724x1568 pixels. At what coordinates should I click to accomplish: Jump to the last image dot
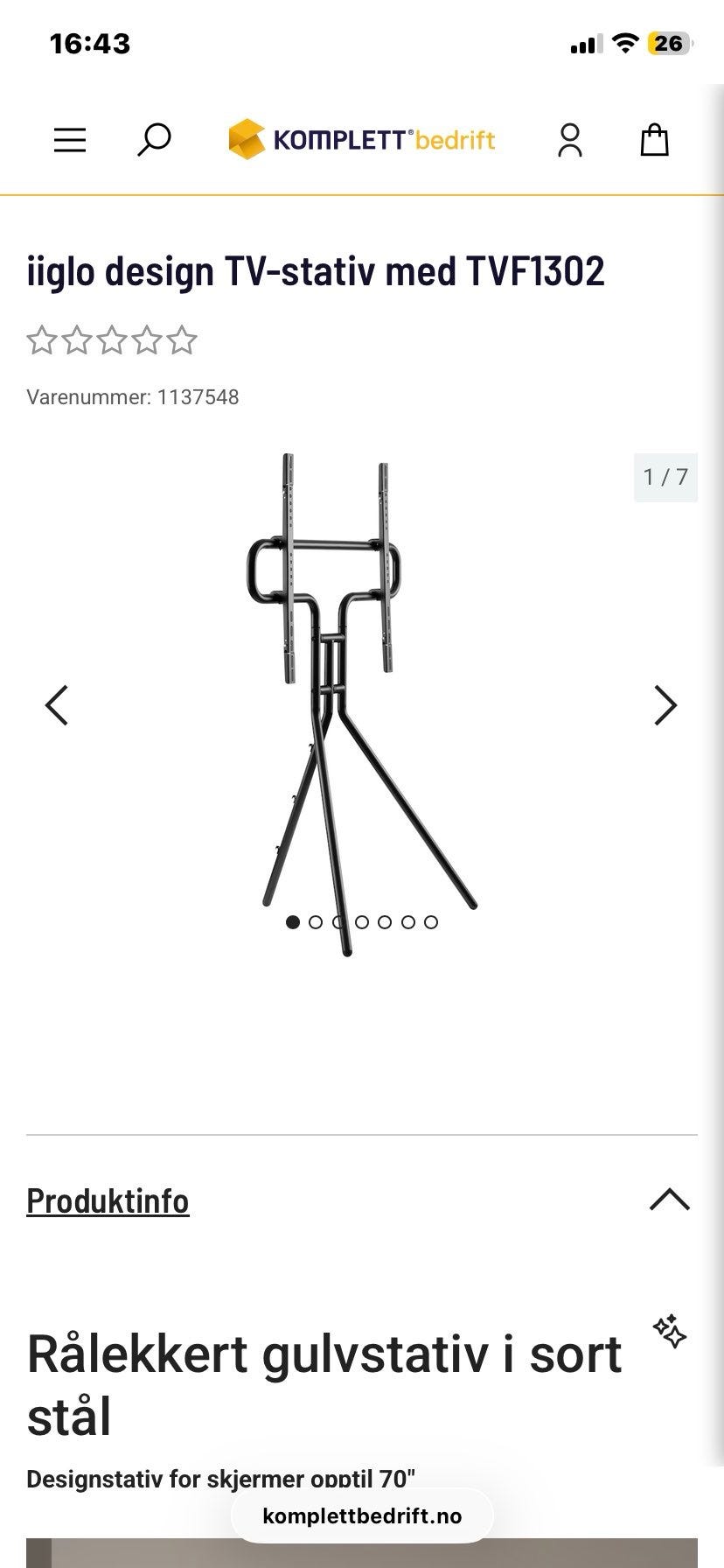coord(431,922)
